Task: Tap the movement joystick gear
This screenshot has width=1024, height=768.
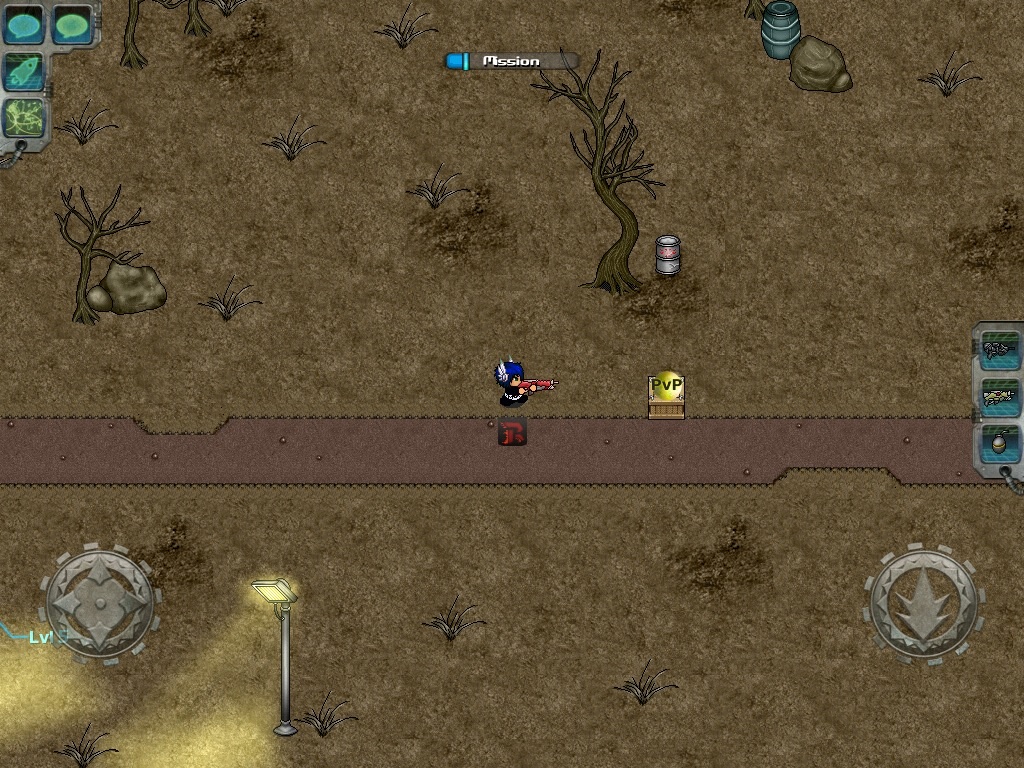Action: point(100,603)
